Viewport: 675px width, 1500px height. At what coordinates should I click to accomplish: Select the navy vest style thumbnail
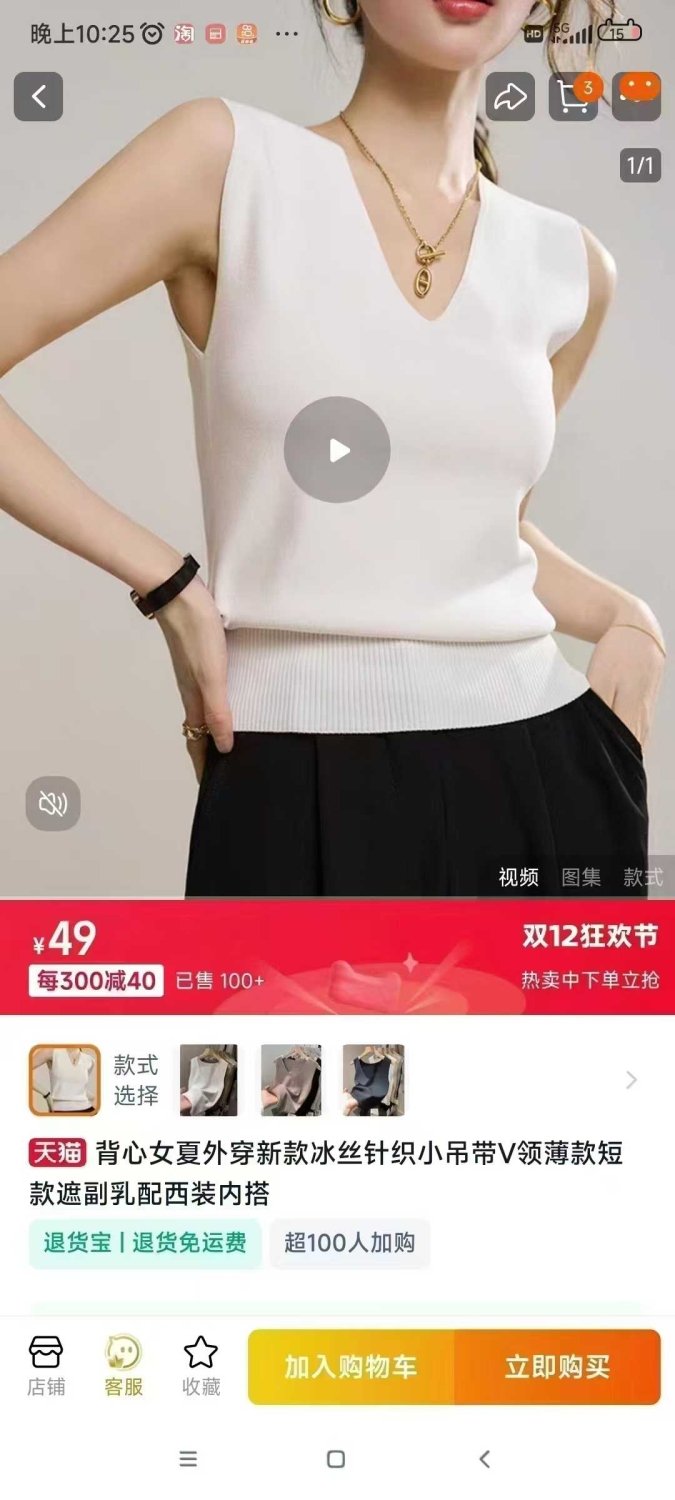[x=373, y=1080]
